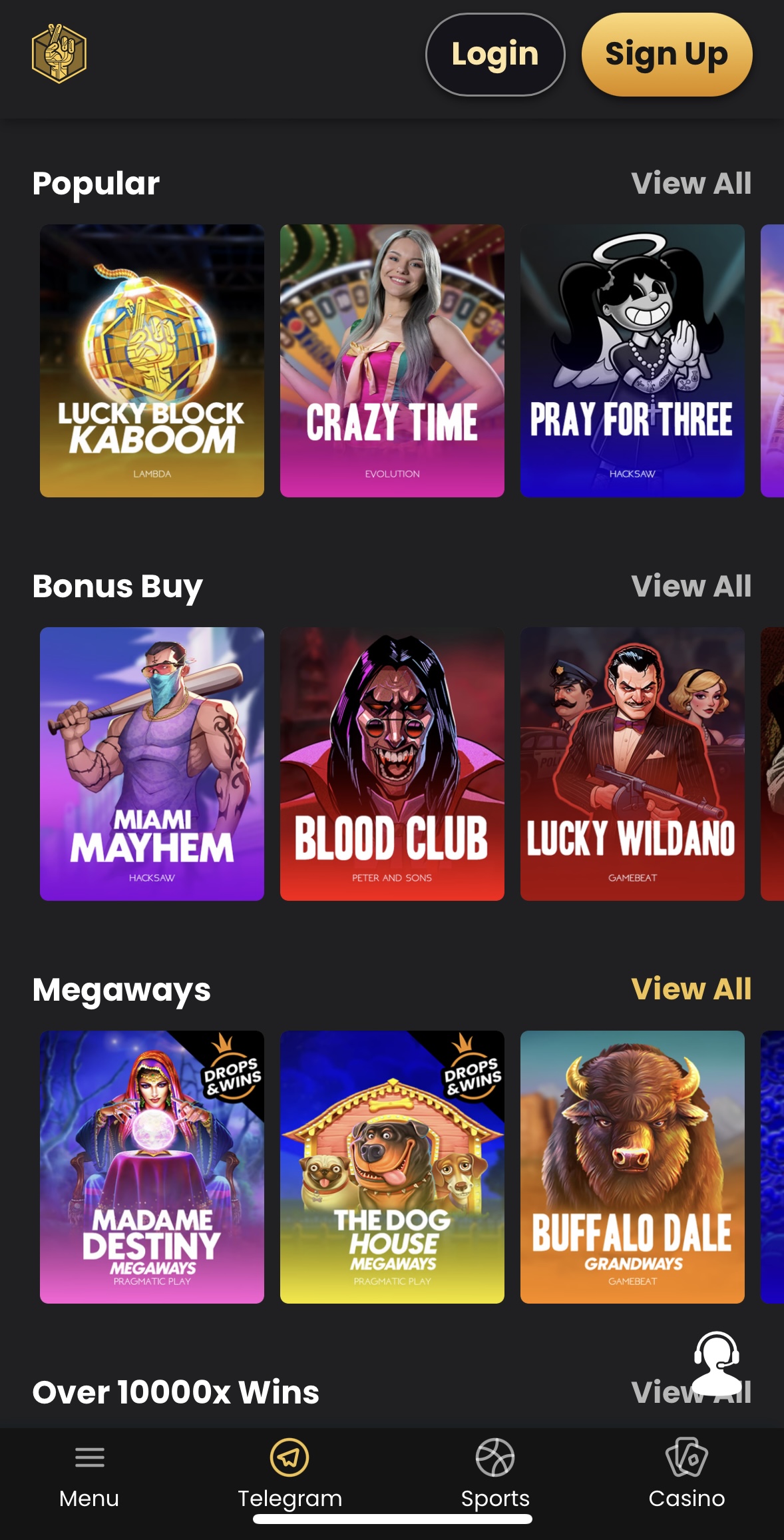Image resolution: width=784 pixels, height=1540 pixels.
Task: Open the Crazy Time game
Action: pyautogui.click(x=391, y=360)
